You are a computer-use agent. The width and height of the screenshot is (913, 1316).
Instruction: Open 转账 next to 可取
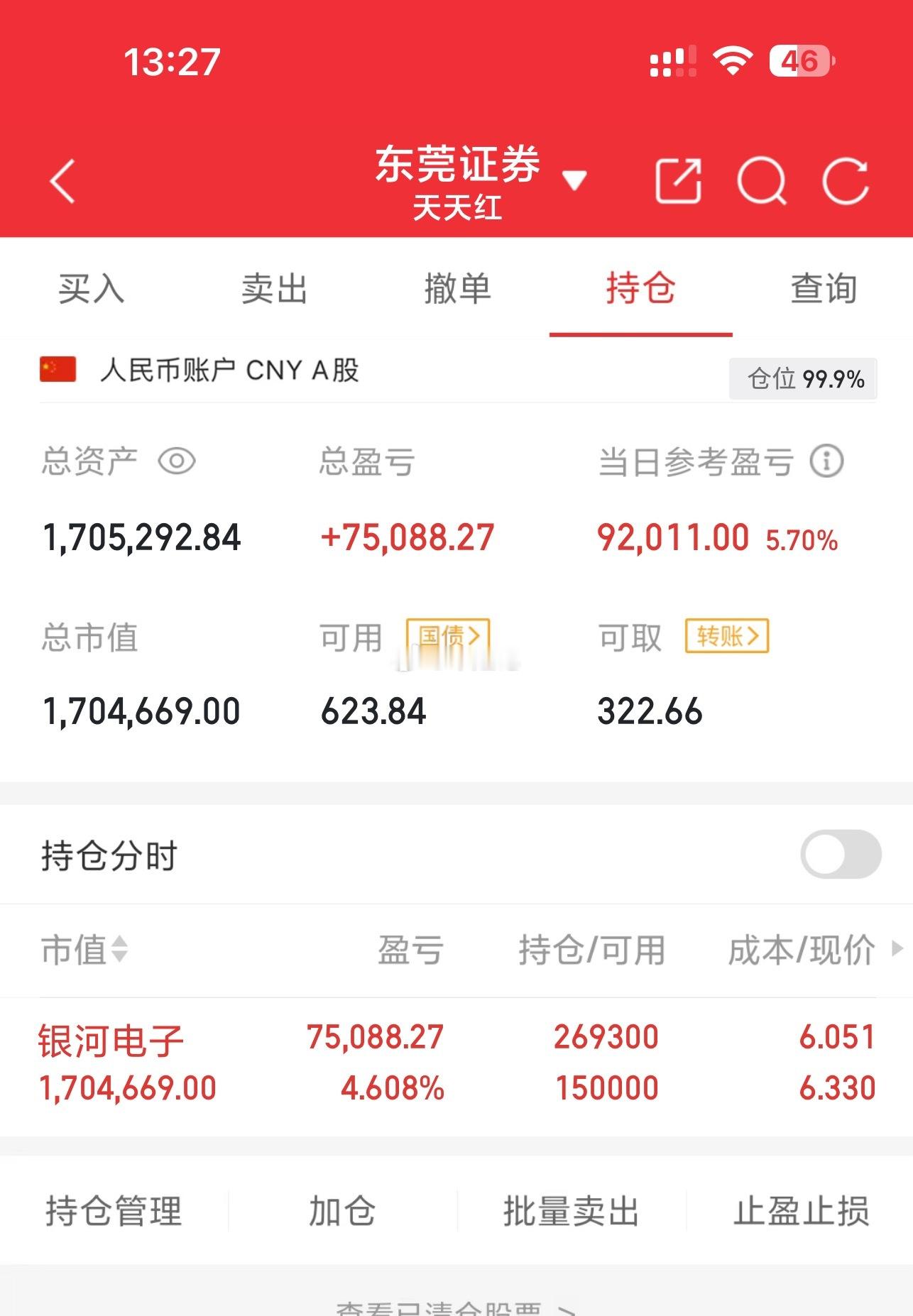tap(726, 637)
